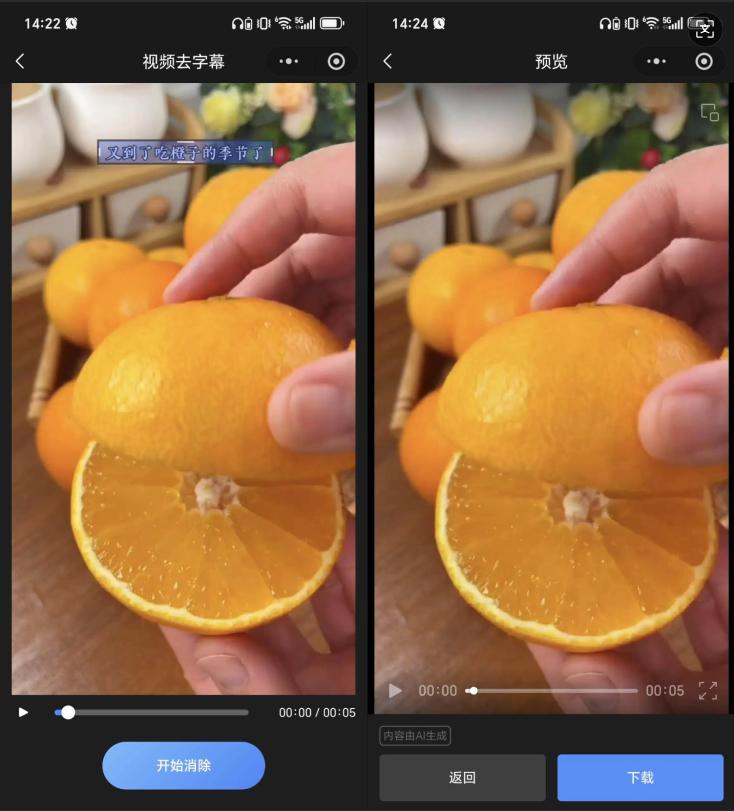The image size is (734, 811).
Task: Open the more options menu on 视频去字幕
Action: pyautogui.click(x=289, y=62)
